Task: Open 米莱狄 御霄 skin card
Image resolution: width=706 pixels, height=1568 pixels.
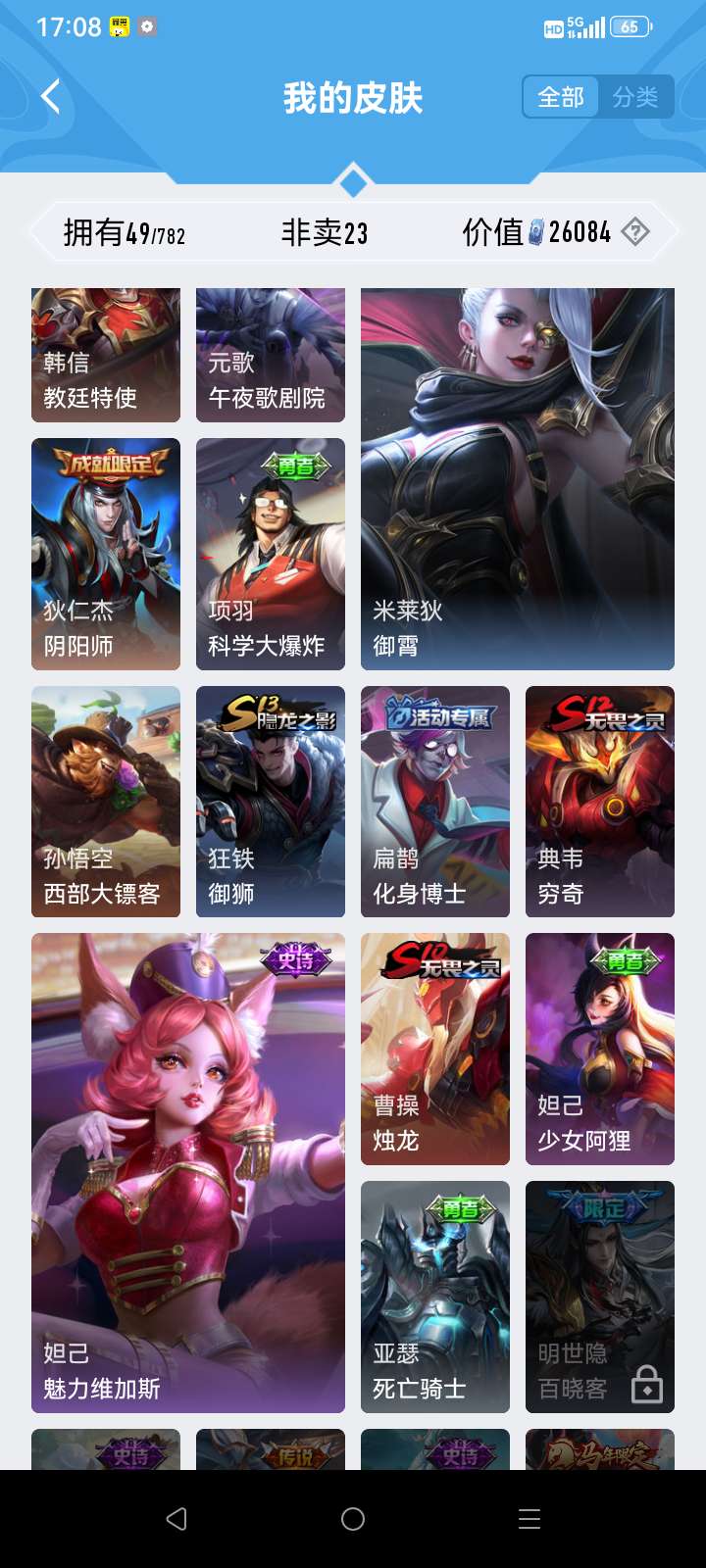Action: [x=518, y=478]
